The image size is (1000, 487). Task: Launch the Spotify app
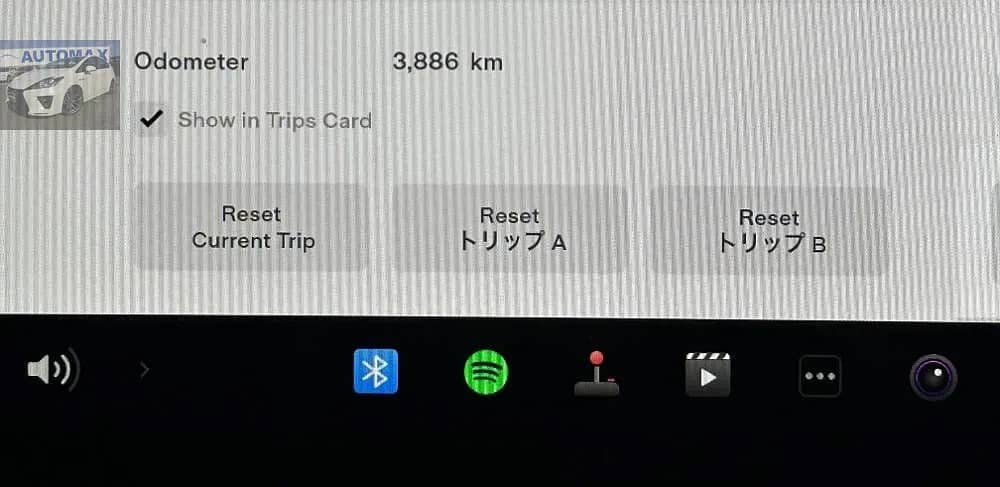[x=486, y=374]
